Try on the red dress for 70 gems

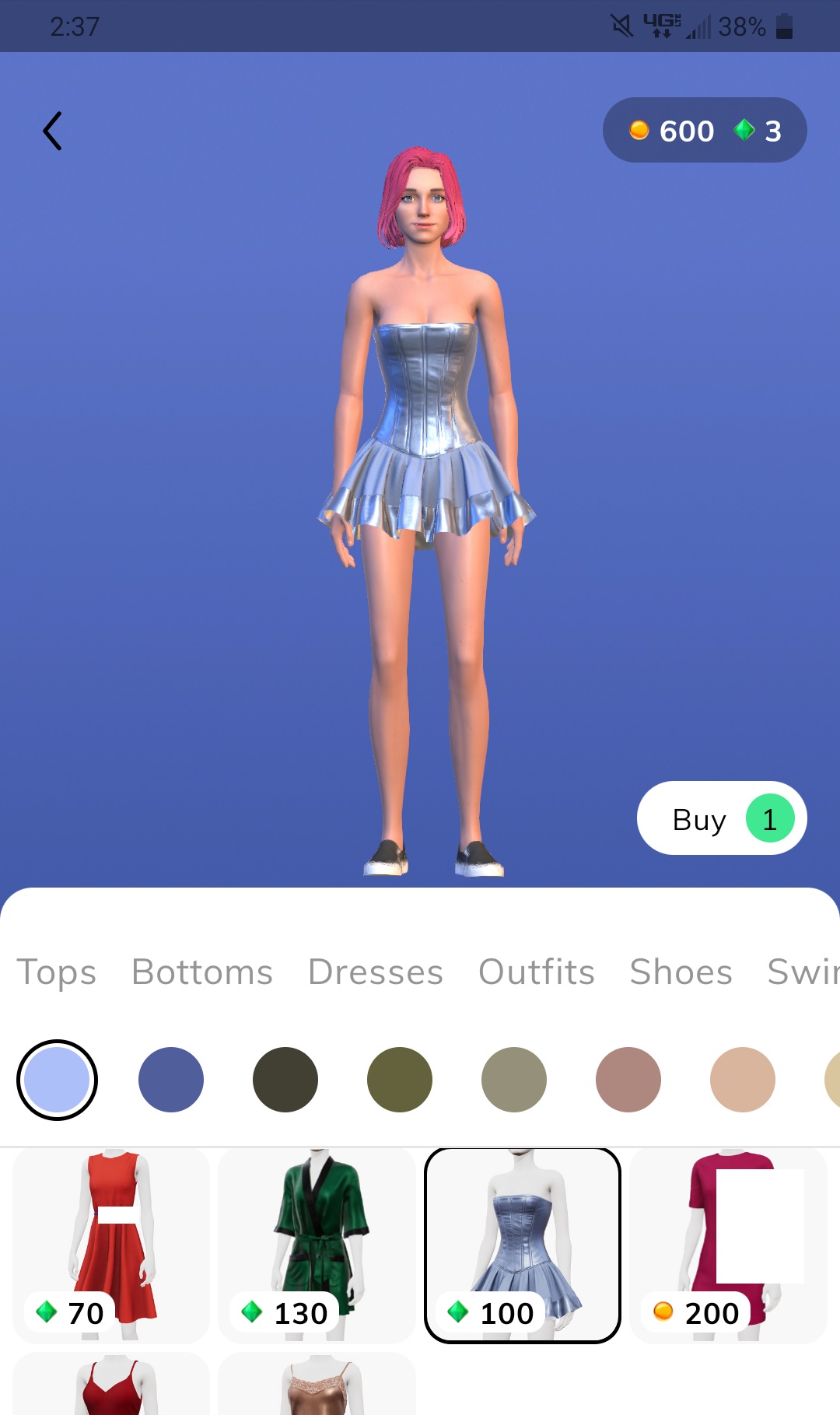coord(111,1245)
